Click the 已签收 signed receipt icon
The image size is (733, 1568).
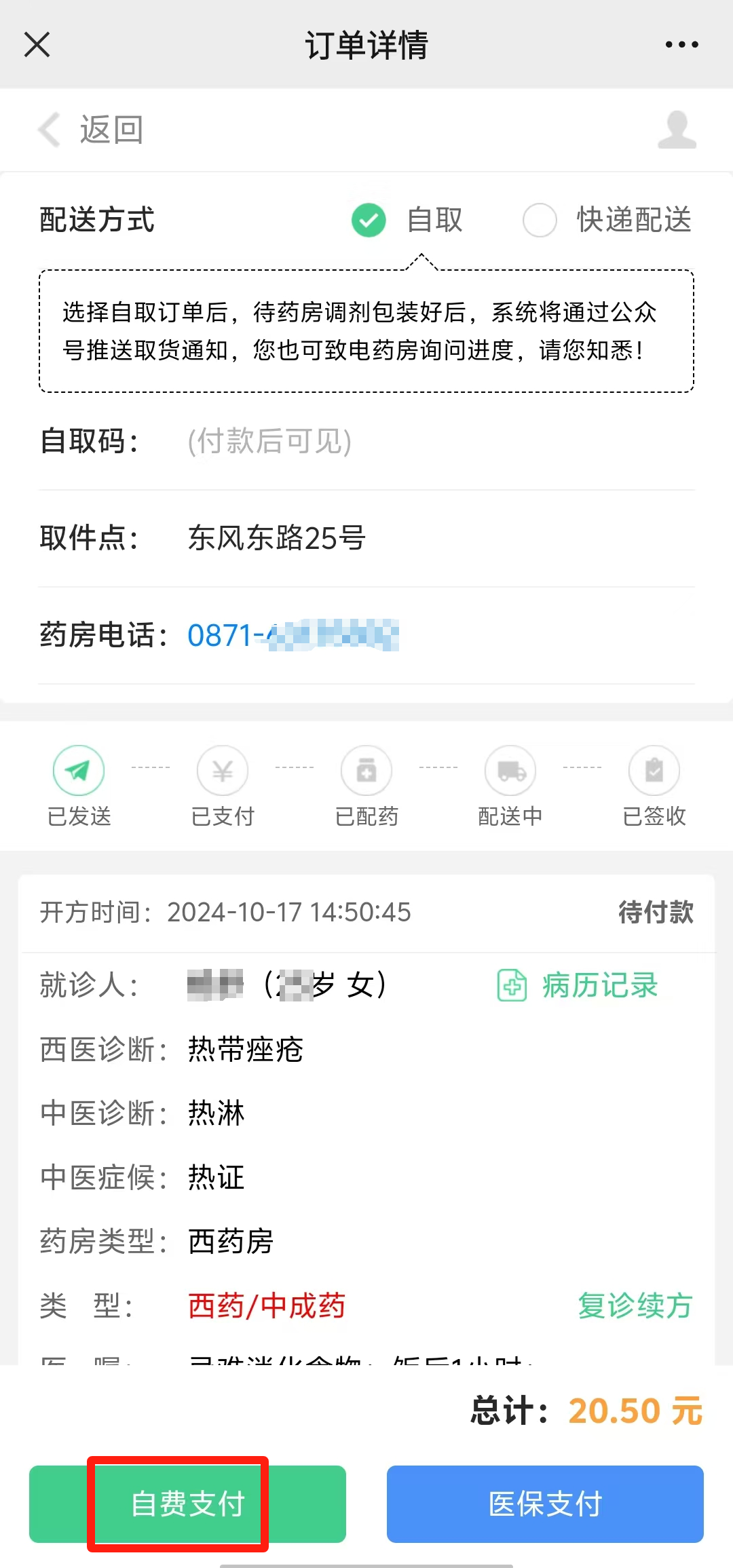click(x=654, y=770)
